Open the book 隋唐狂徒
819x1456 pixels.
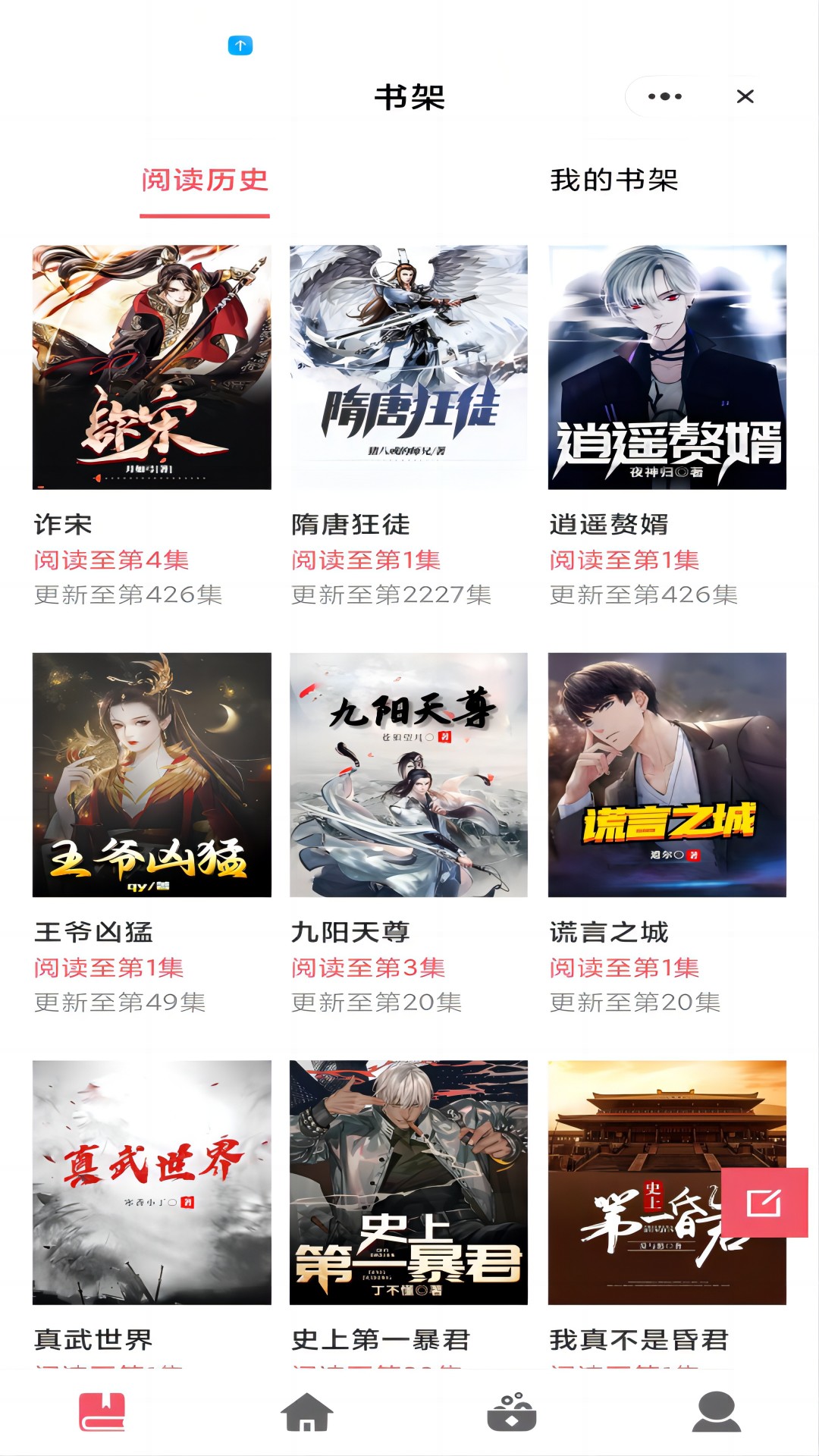(409, 367)
